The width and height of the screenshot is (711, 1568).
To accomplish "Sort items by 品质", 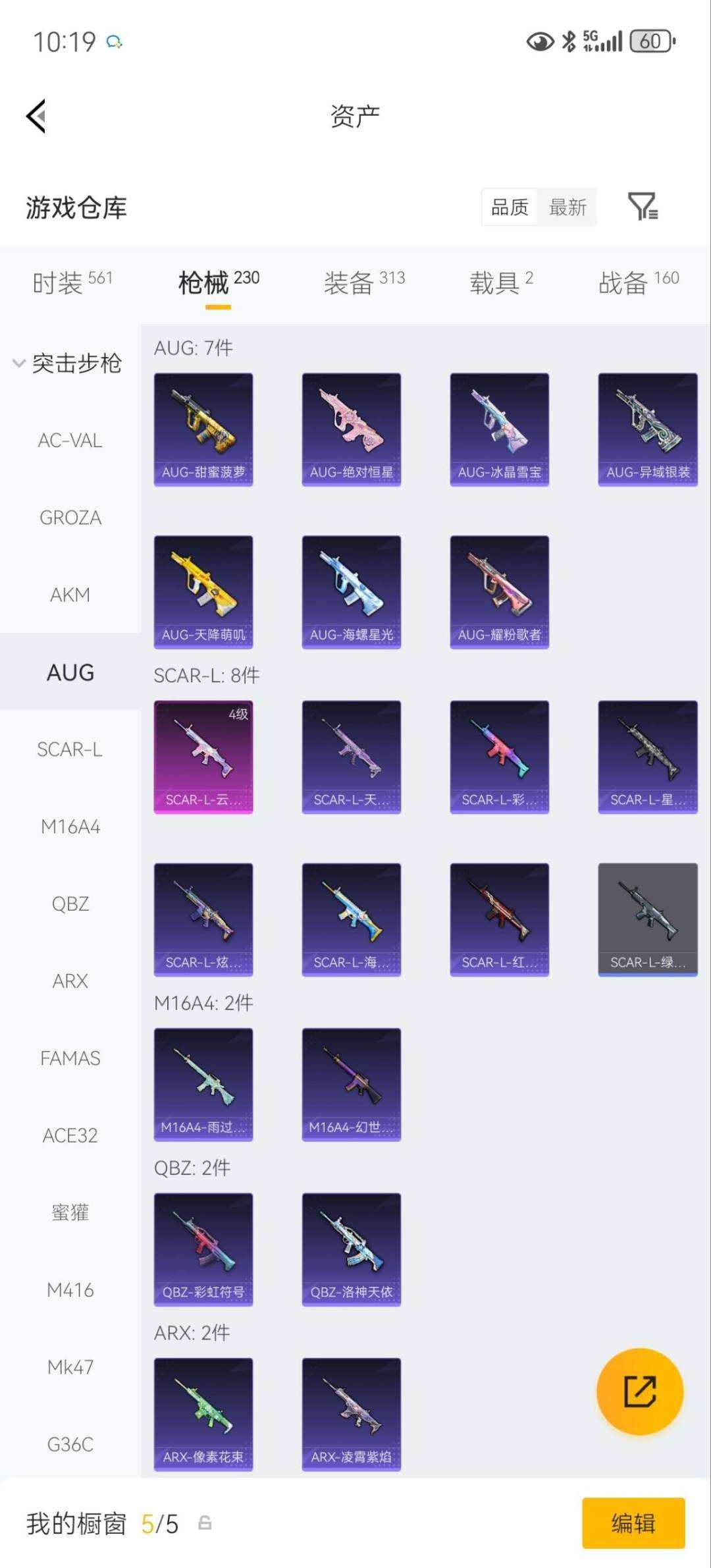I will (x=510, y=207).
